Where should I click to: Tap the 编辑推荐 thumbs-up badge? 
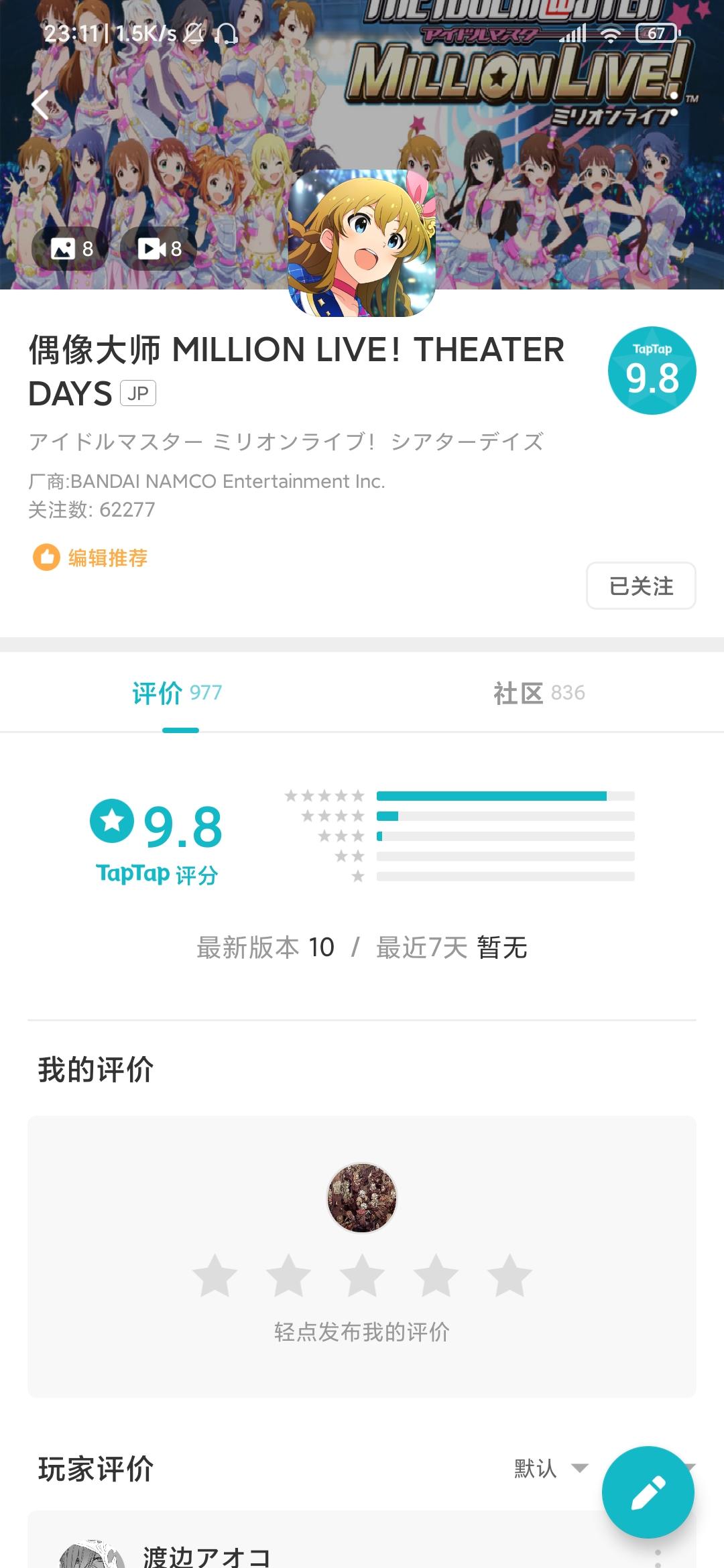pyautogui.click(x=94, y=558)
